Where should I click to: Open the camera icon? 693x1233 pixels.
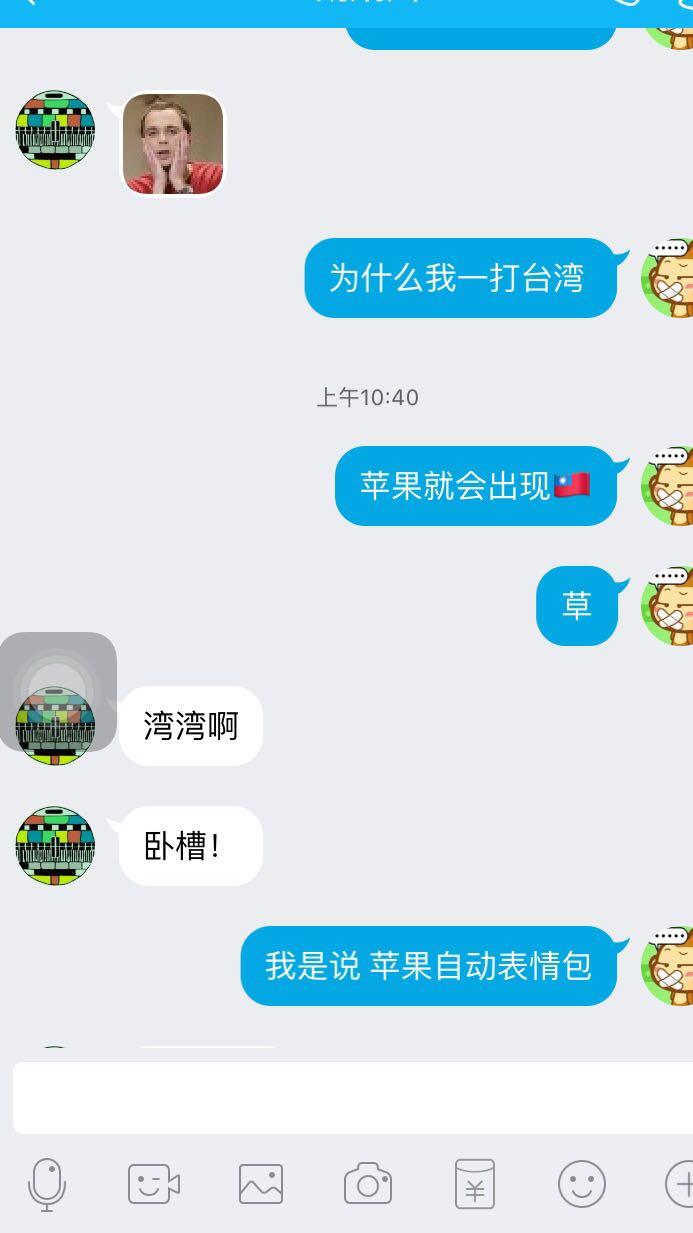coord(367,1184)
